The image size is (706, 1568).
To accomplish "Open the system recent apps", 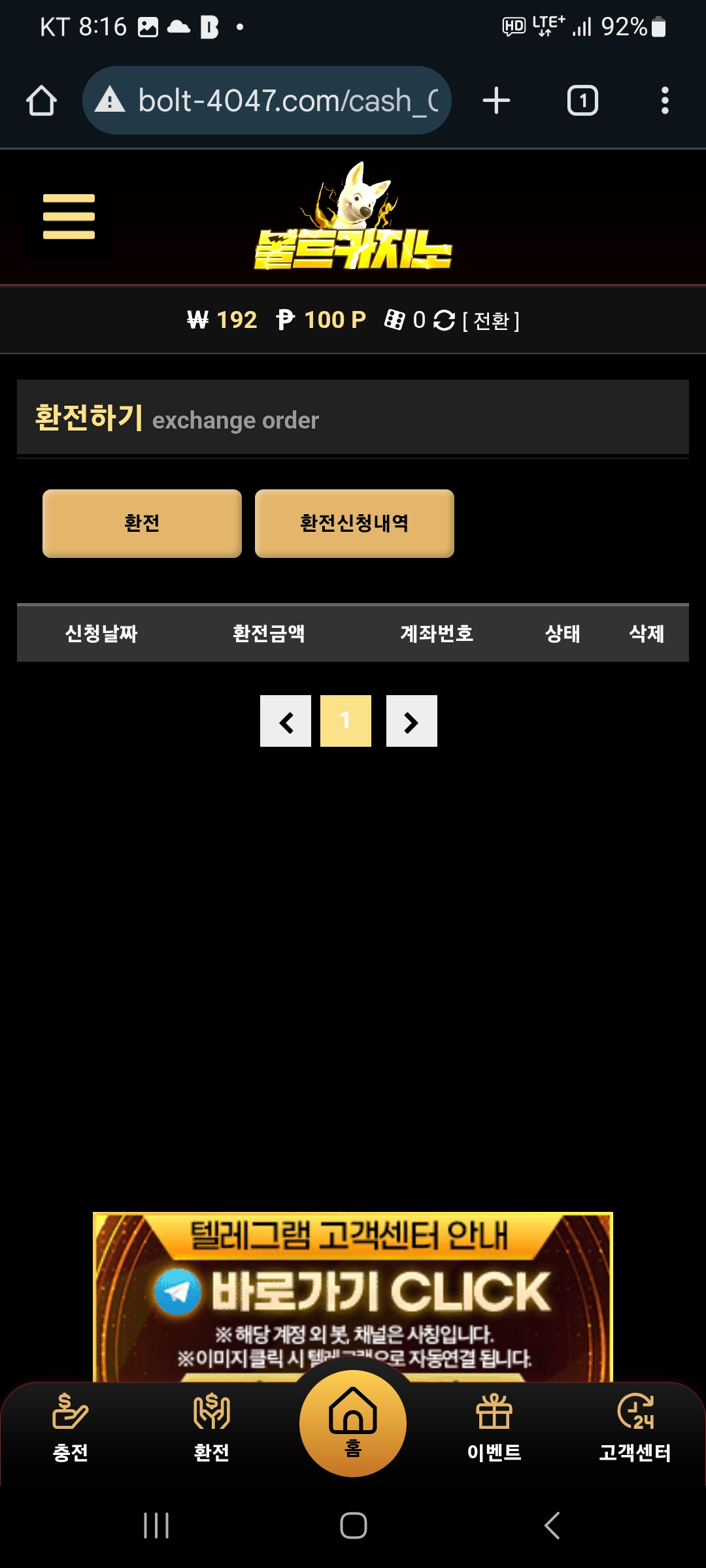I will (156, 1526).
